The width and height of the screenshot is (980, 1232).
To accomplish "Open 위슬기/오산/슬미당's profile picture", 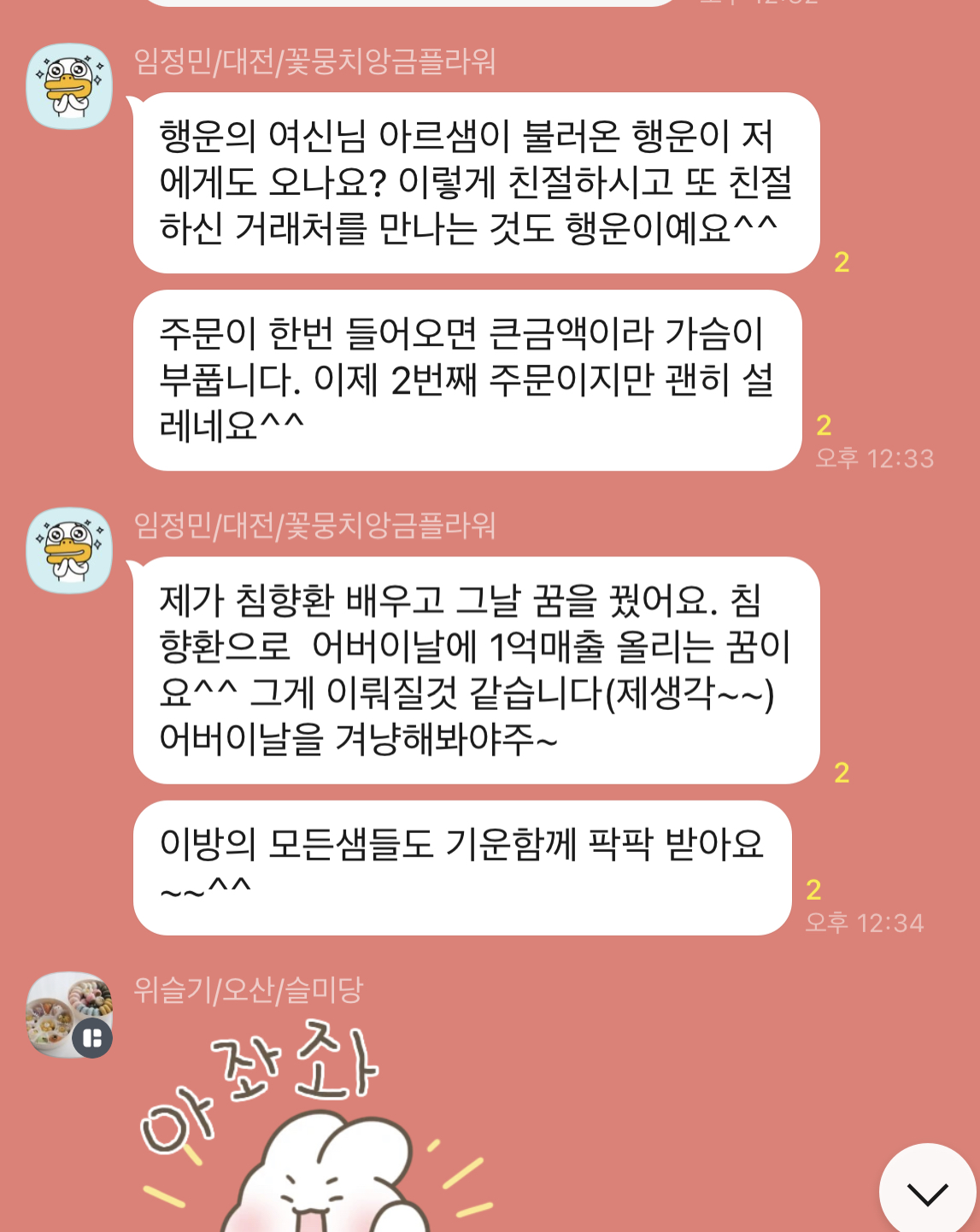I will click(x=69, y=1015).
